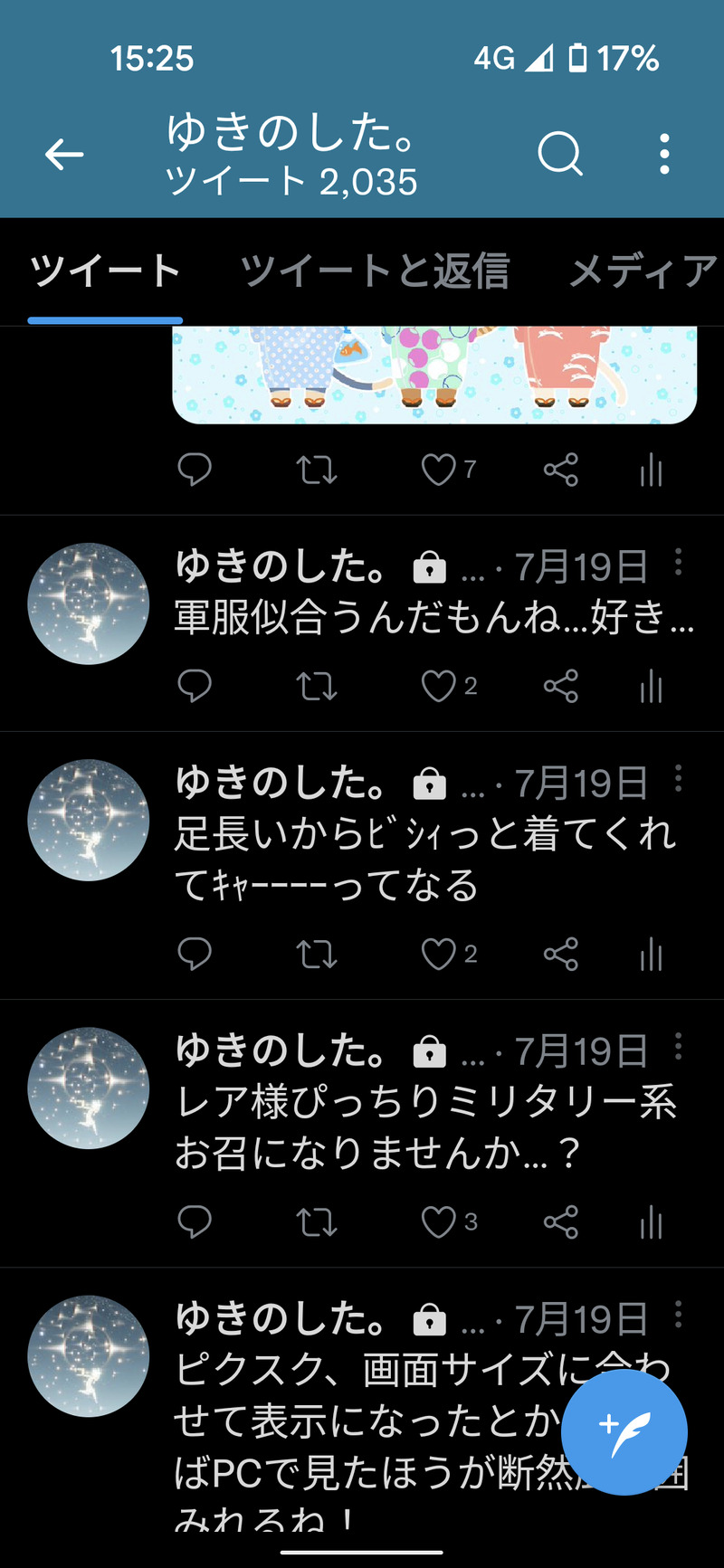Like the レア様ぴっちりミリタリー系 tweet
Viewport: 724px width, 1568px height.
(439, 1222)
